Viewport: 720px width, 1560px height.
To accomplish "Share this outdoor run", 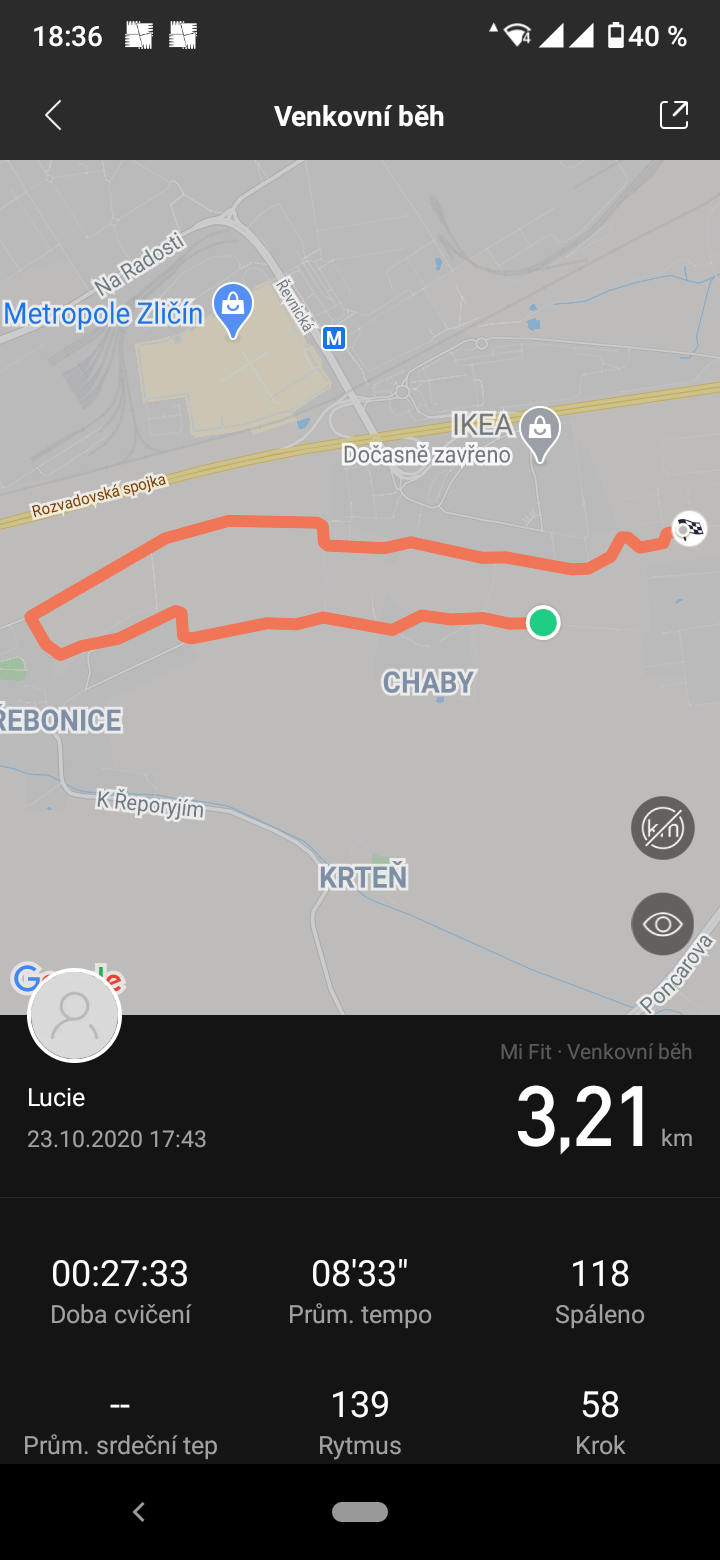I will [x=674, y=115].
